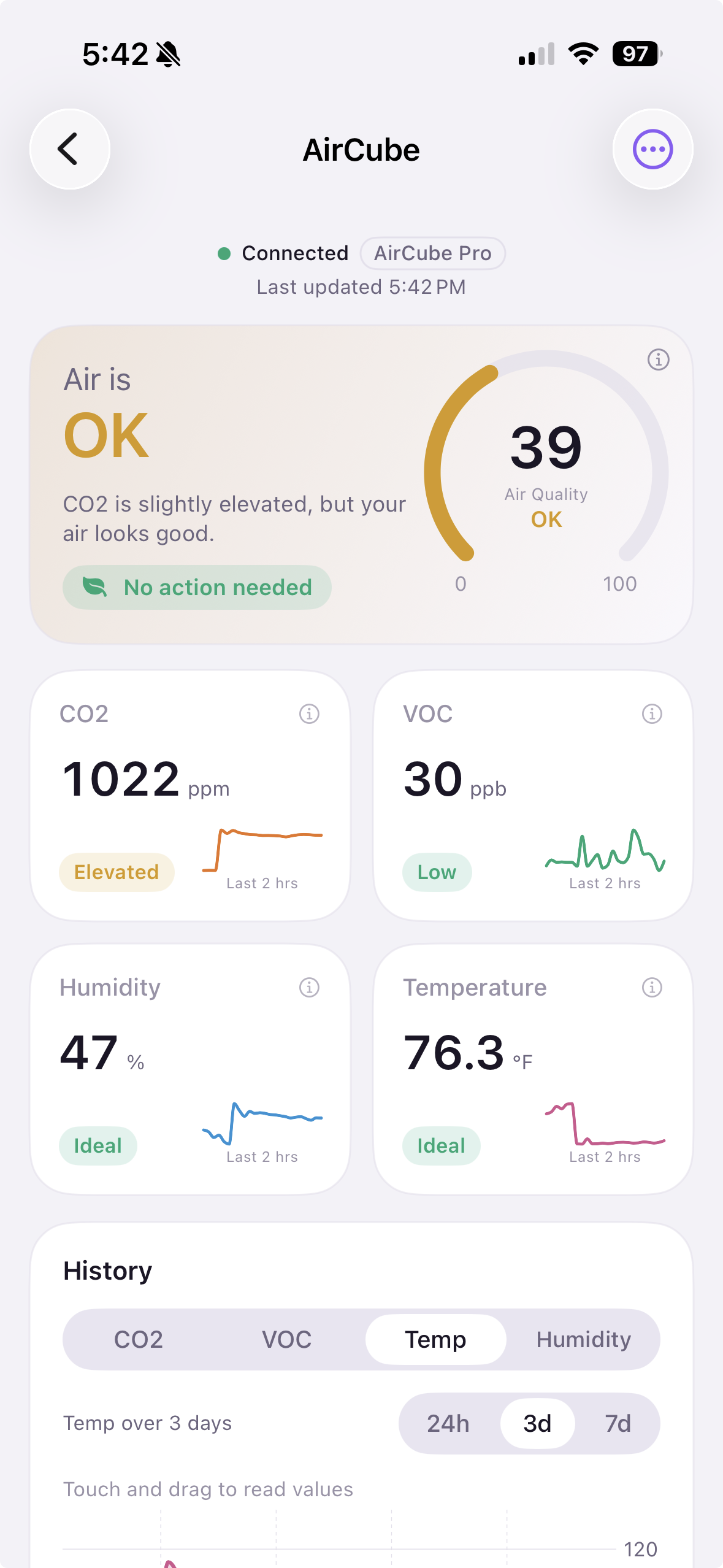Switch history to the CO2 tab
Image resolution: width=723 pixels, height=1568 pixels.
tap(139, 1339)
